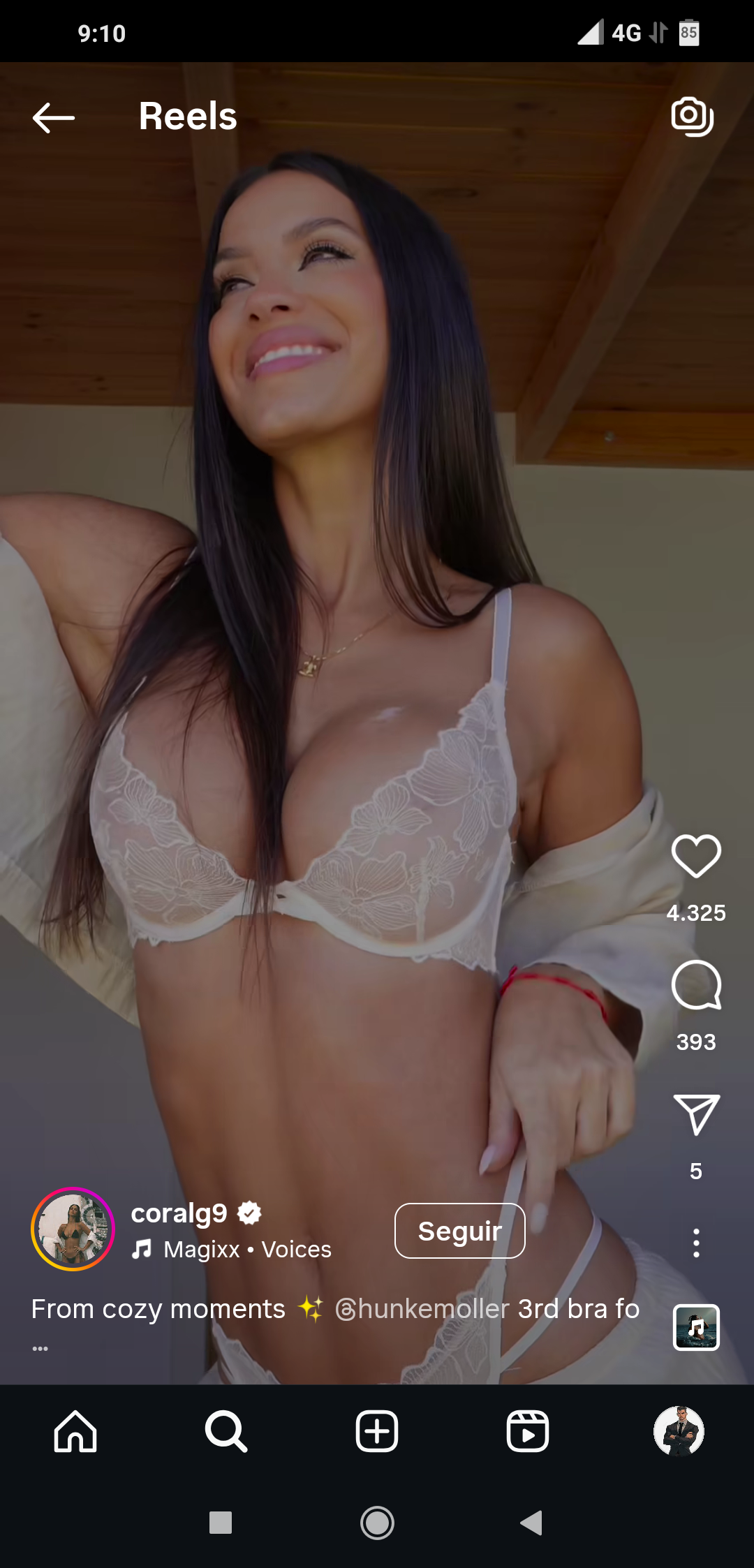Go back from Reels
The image size is (754, 1568).
(x=53, y=117)
